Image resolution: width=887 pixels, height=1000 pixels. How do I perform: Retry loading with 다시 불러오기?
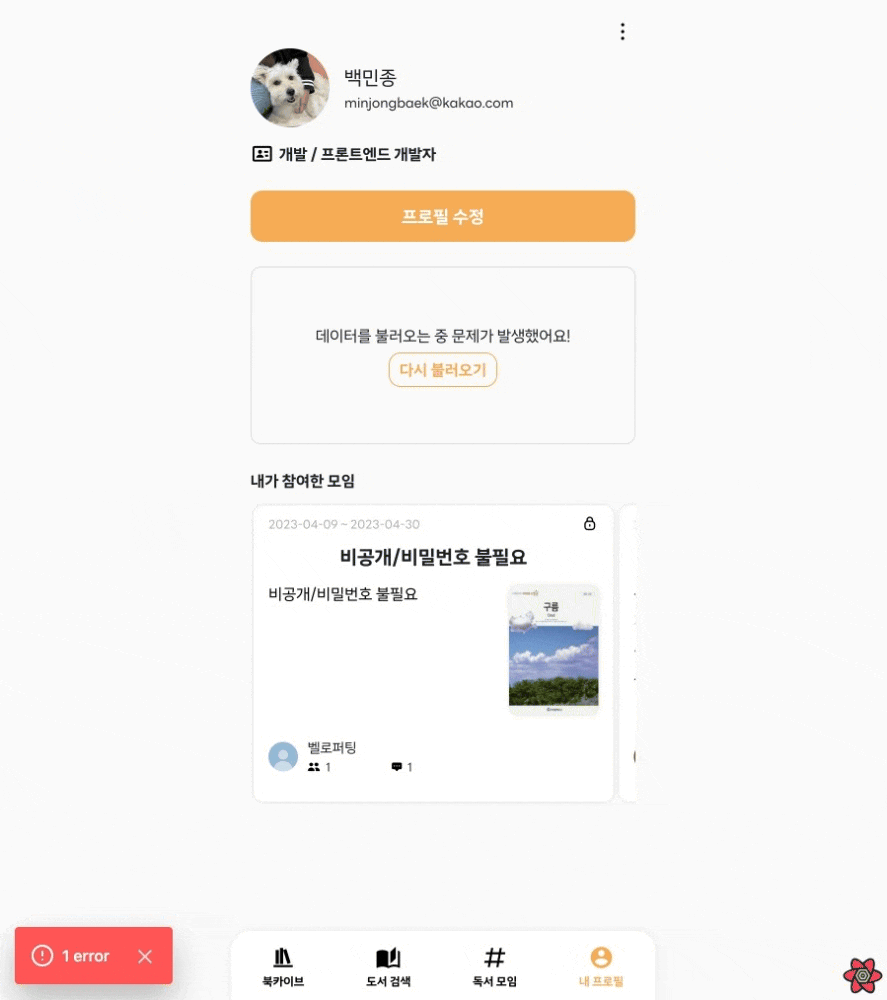coord(442,370)
